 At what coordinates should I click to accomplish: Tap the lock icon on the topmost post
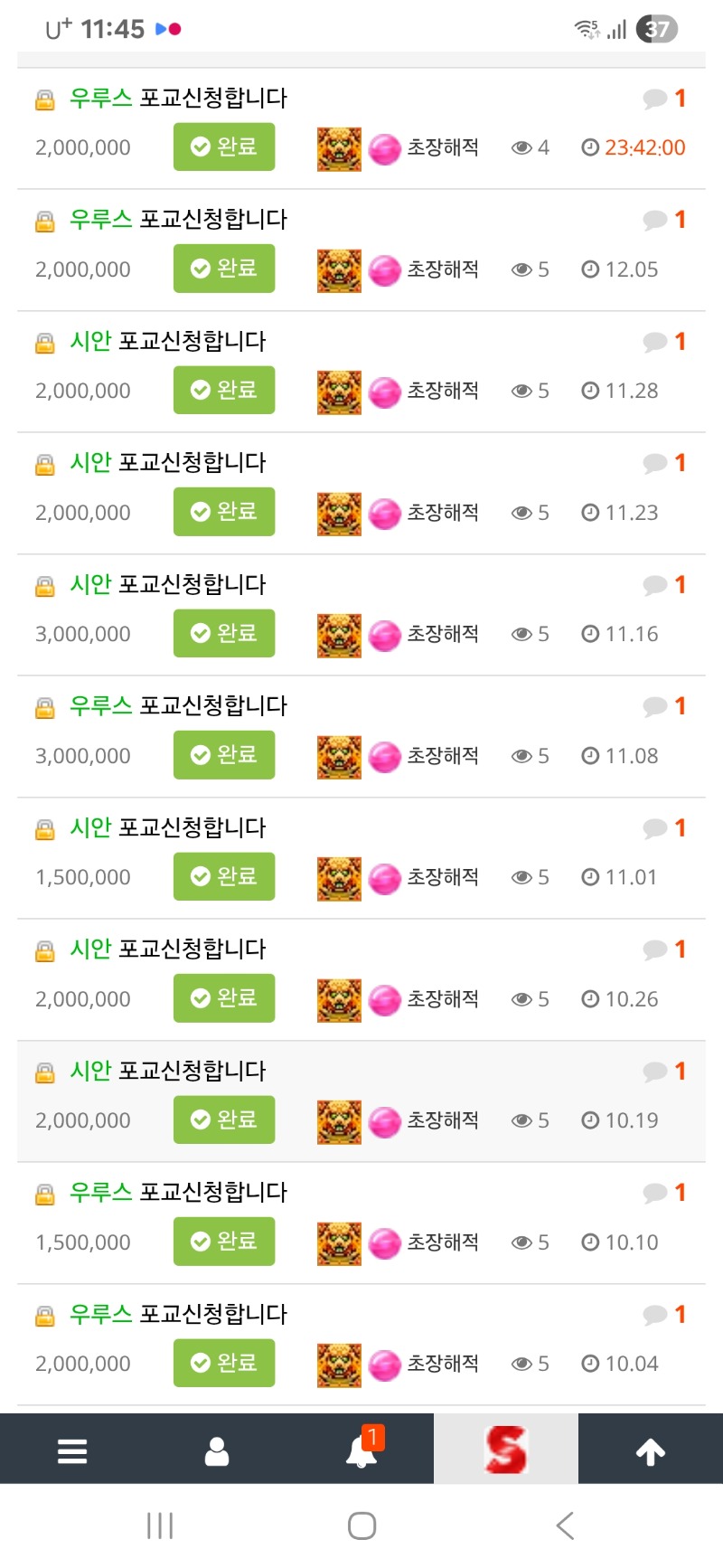pyautogui.click(x=44, y=98)
